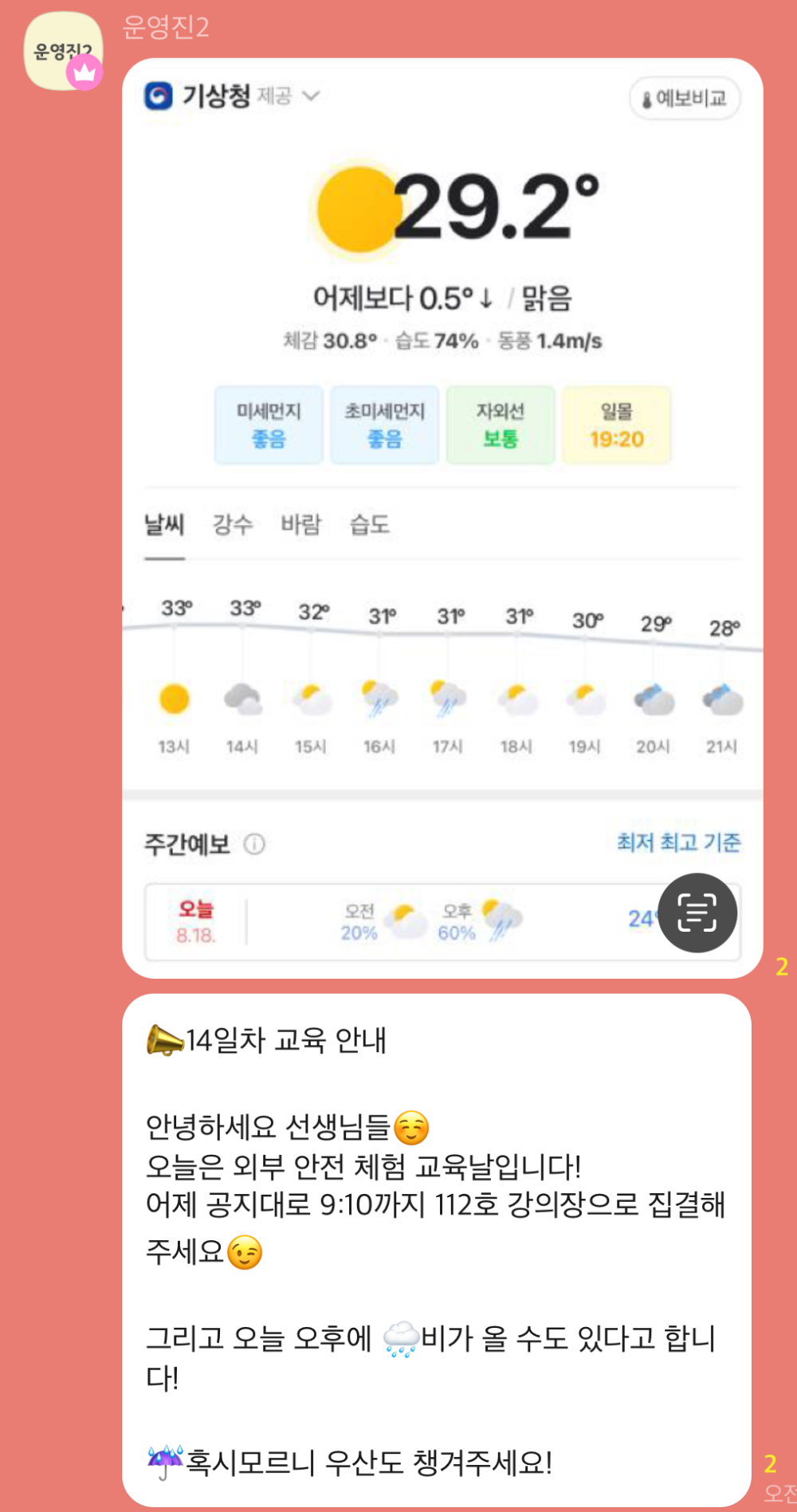Tap the info icon next to 주간예보

[x=254, y=844]
